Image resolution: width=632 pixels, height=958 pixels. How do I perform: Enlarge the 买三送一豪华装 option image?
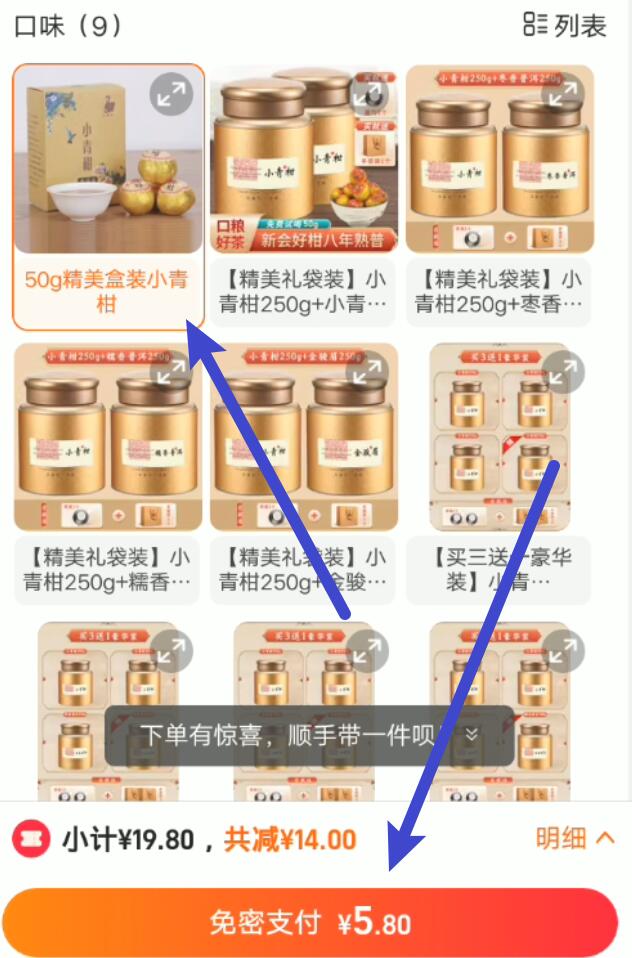click(562, 372)
